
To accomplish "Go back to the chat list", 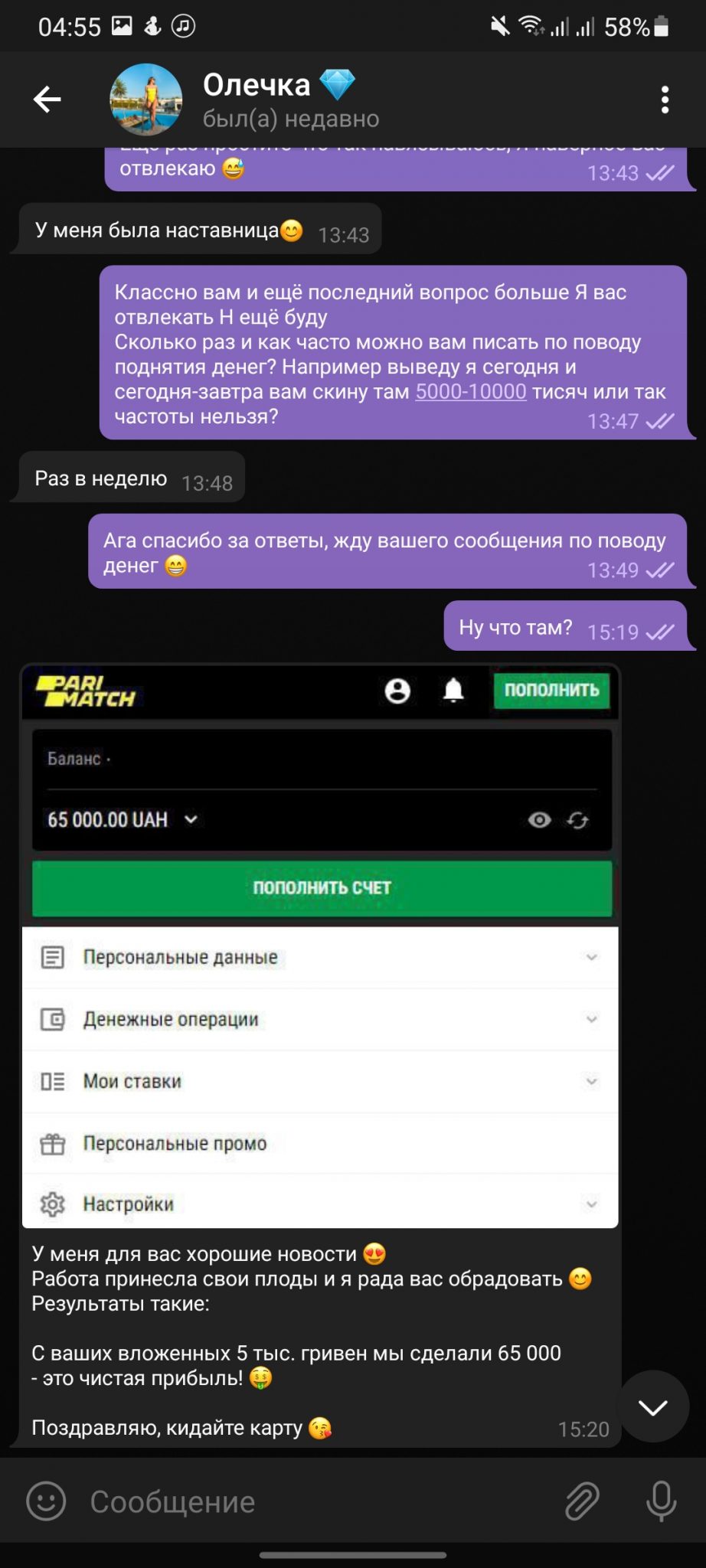I will [x=47, y=100].
